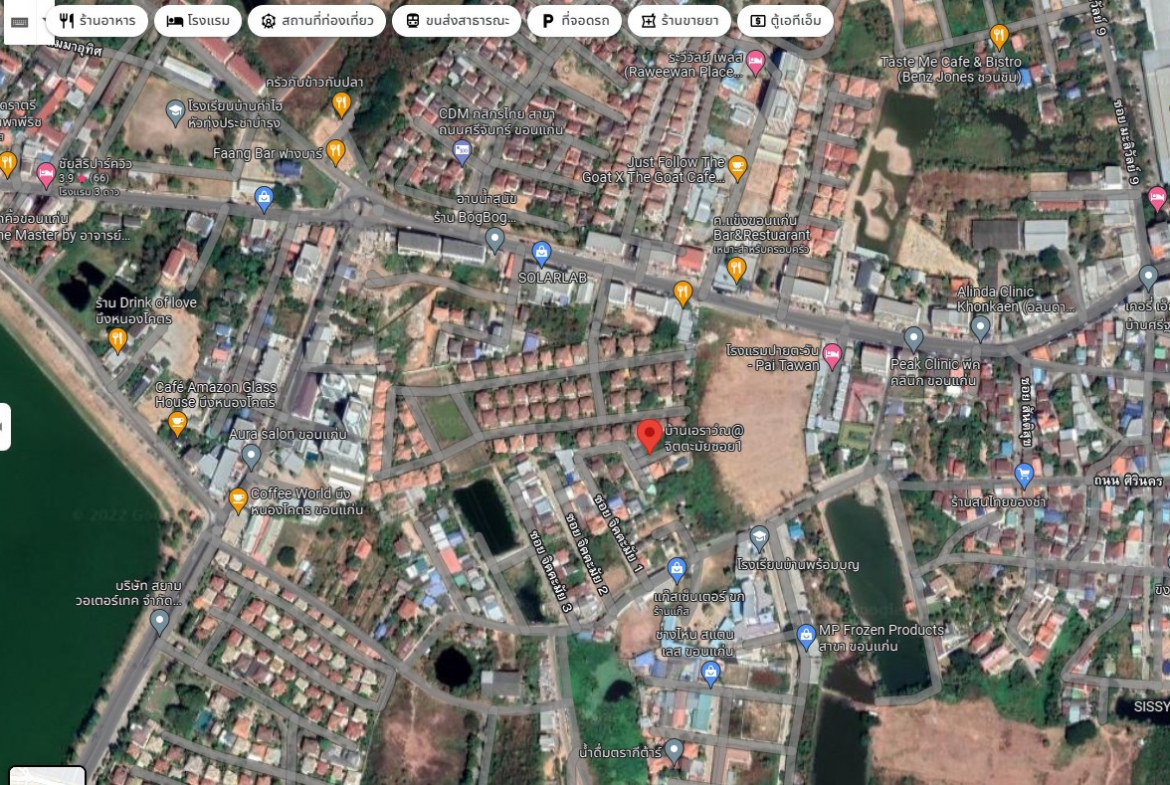Choose the ขนส่งสาธารณะ transit chip
The image size is (1170, 785).
[x=456, y=20]
